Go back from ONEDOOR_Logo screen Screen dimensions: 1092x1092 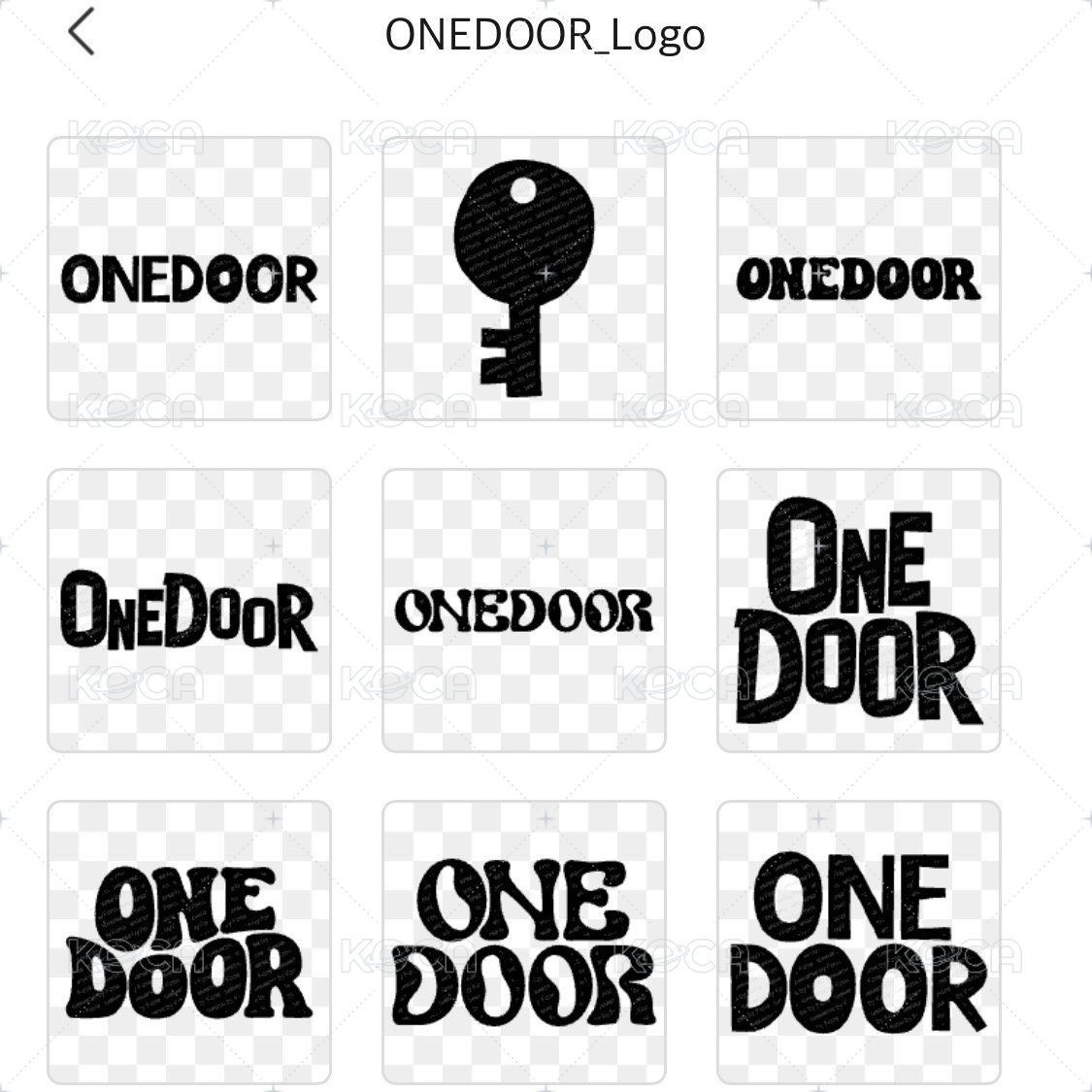82,32
